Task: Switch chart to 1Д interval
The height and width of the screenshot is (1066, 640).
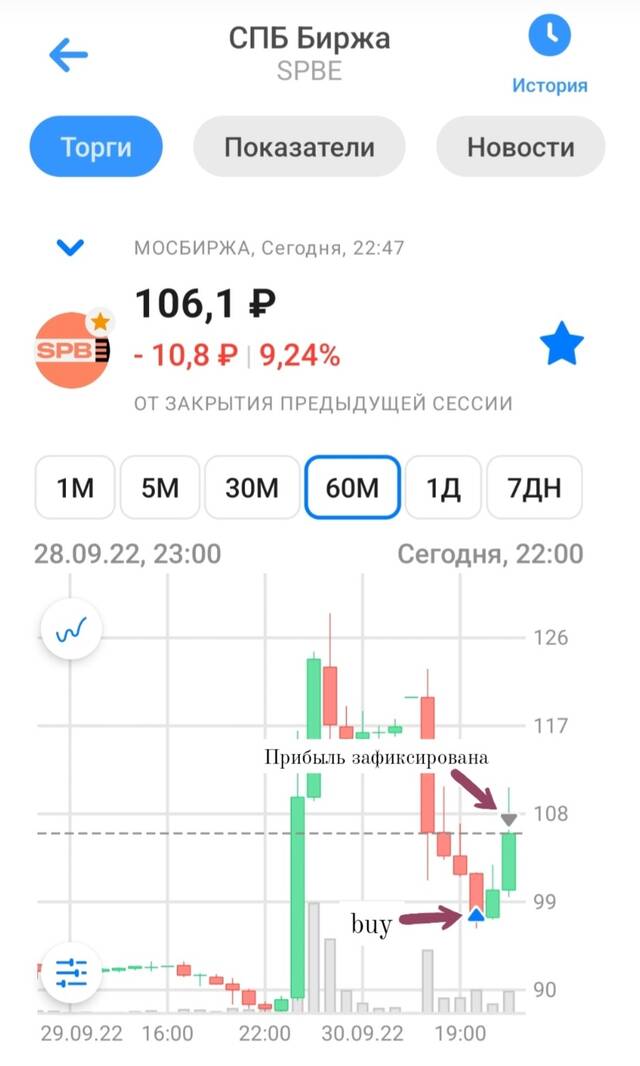Action: tap(443, 487)
